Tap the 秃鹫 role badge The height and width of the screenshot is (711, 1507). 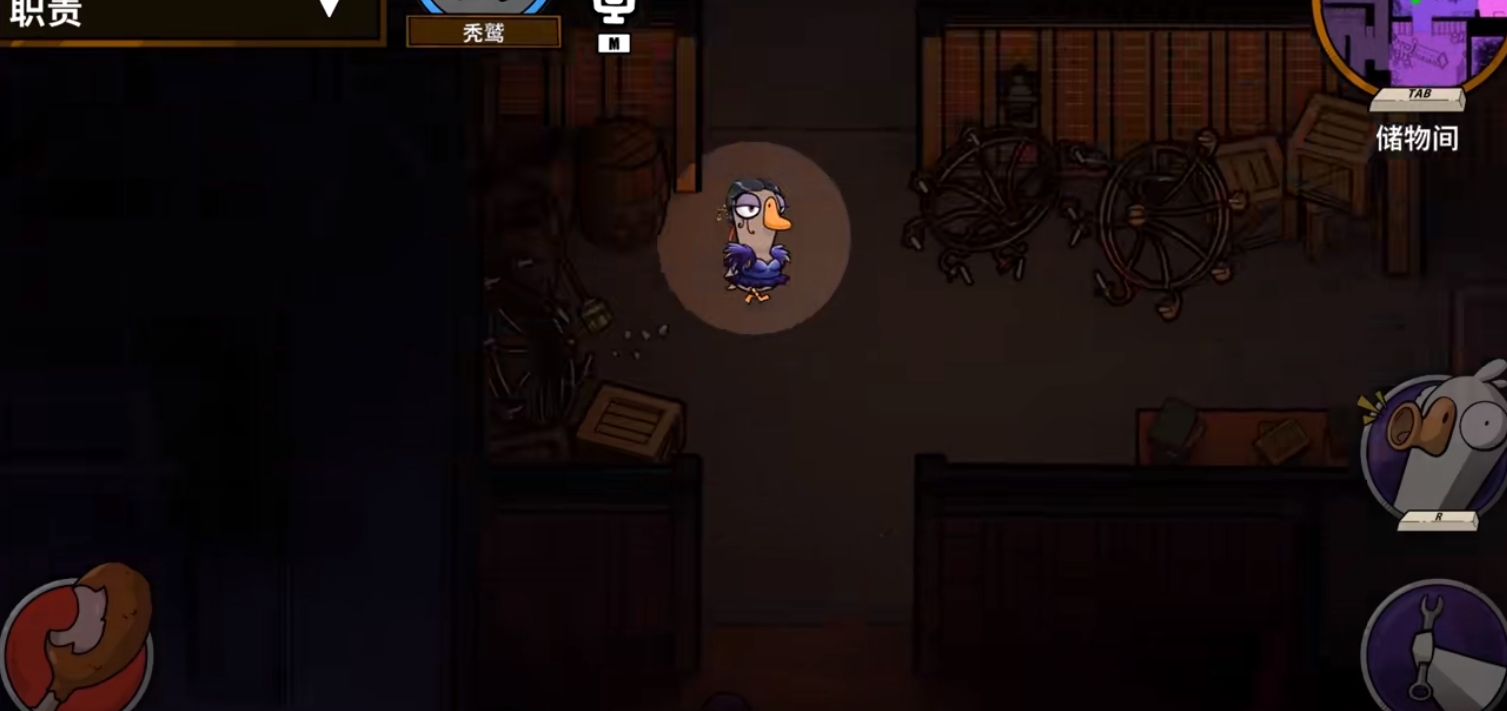tap(483, 32)
